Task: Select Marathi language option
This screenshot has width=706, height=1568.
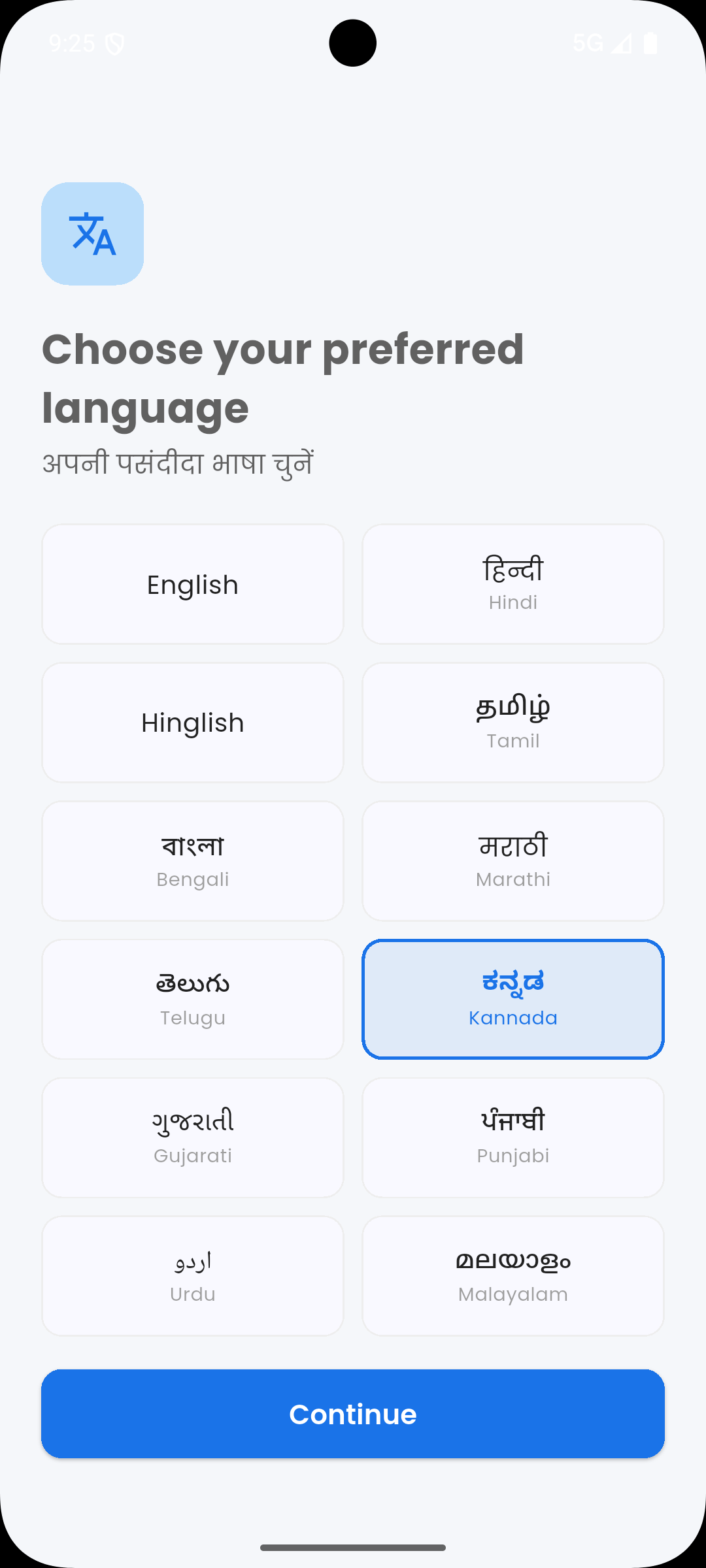Action: [x=513, y=860]
